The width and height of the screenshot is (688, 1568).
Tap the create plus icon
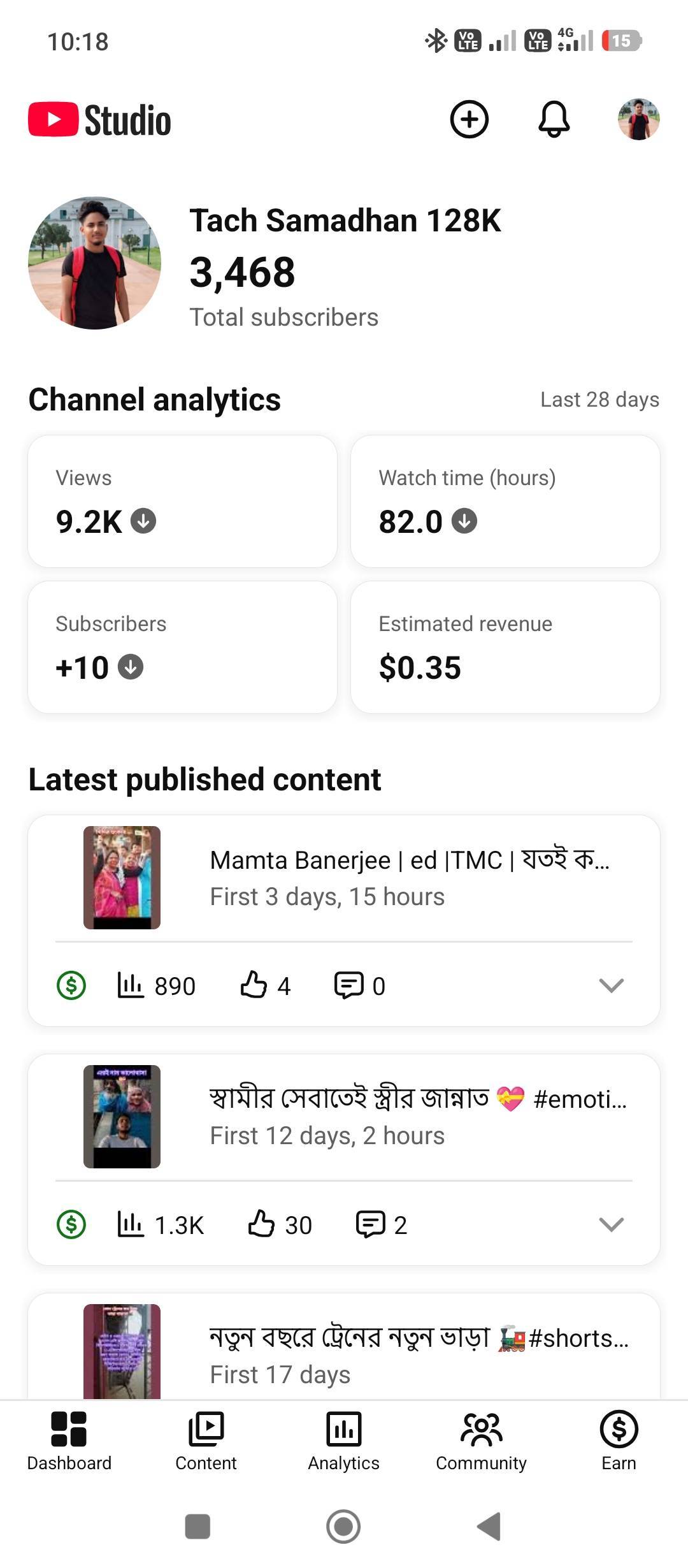[x=469, y=119]
